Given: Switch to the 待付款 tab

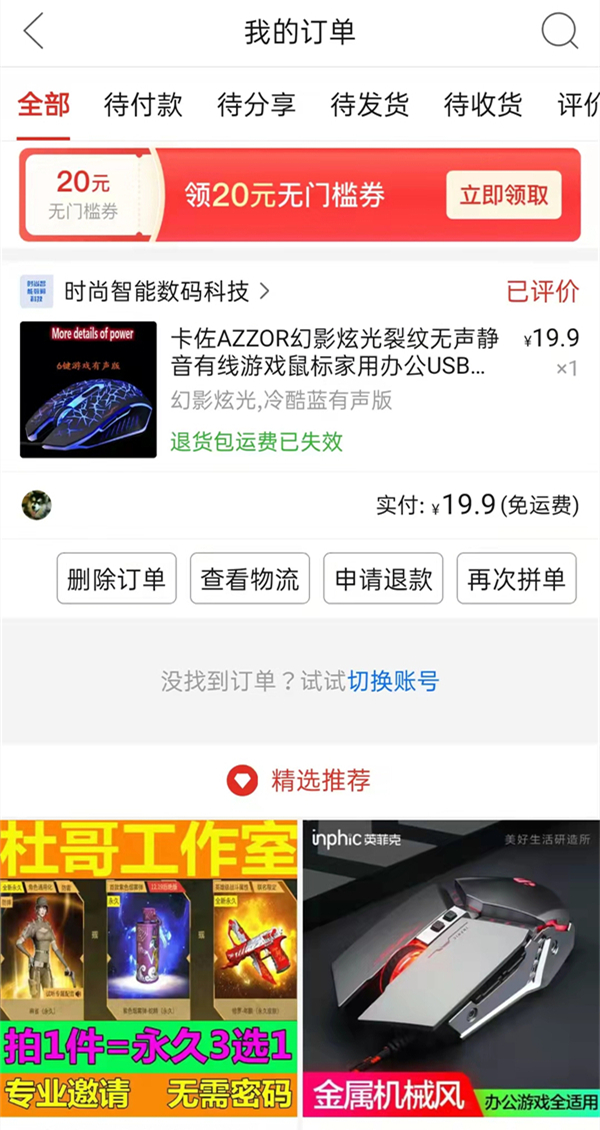Looking at the screenshot, I should tap(143, 104).
